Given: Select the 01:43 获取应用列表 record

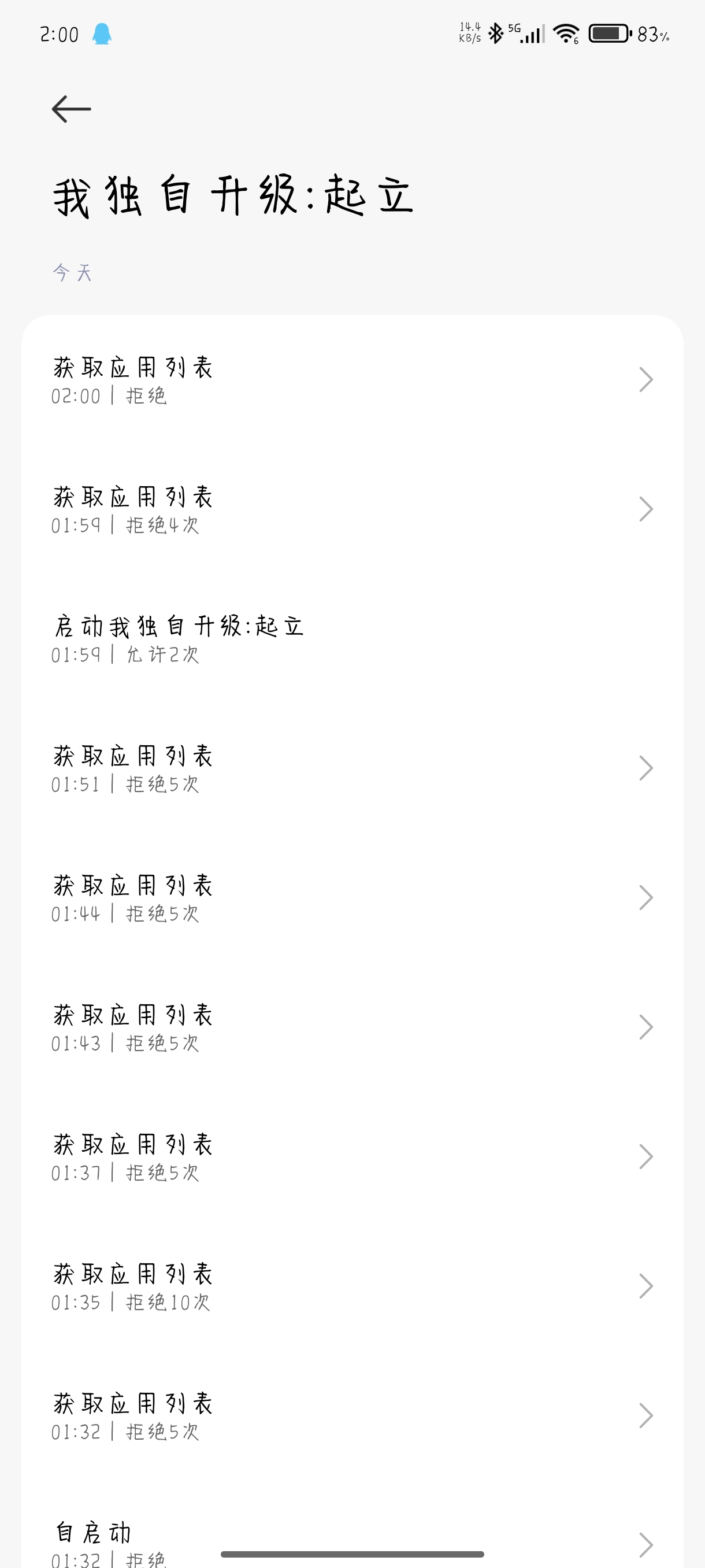Looking at the screenshot, I should (x=352, y=1028).
